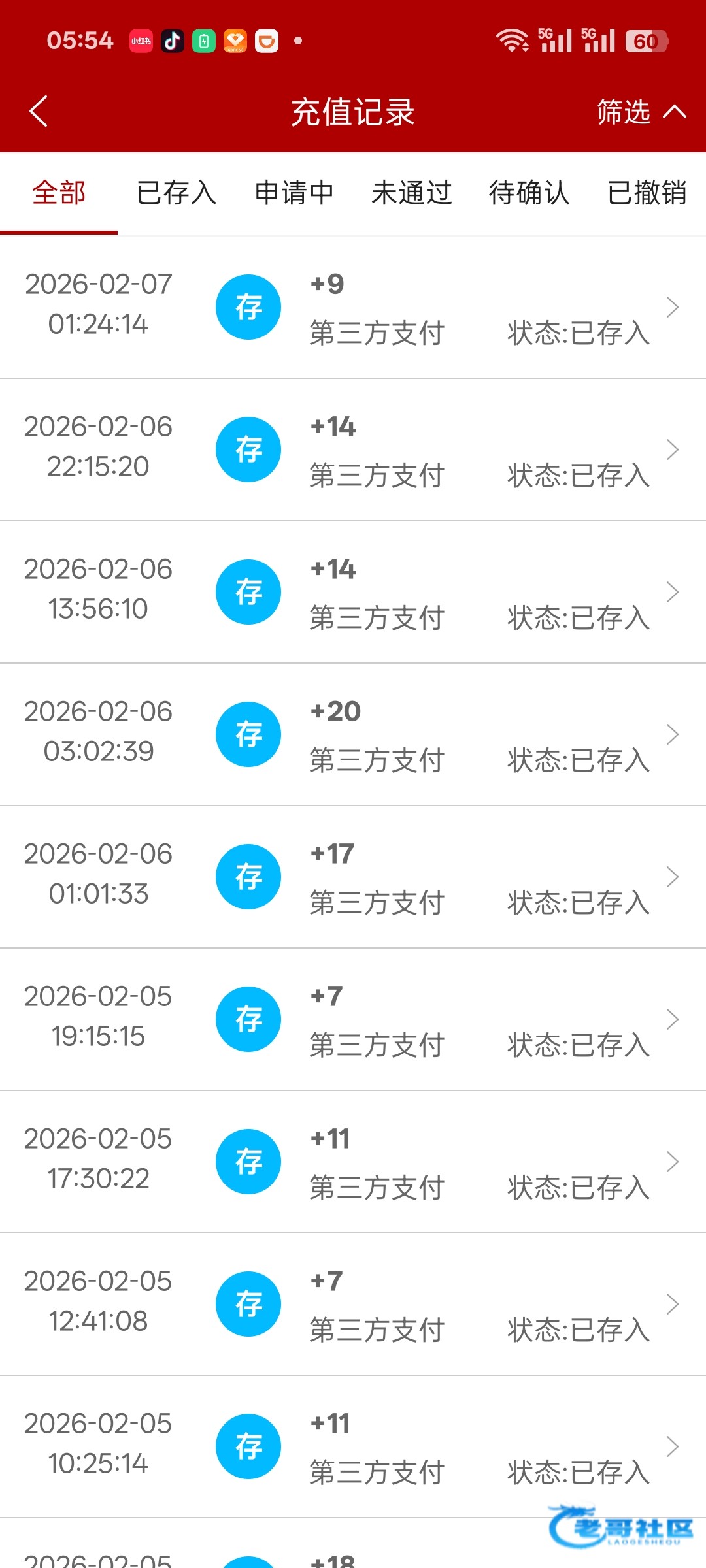
Task: View 待确认 records tab
Action: point(529,193)
